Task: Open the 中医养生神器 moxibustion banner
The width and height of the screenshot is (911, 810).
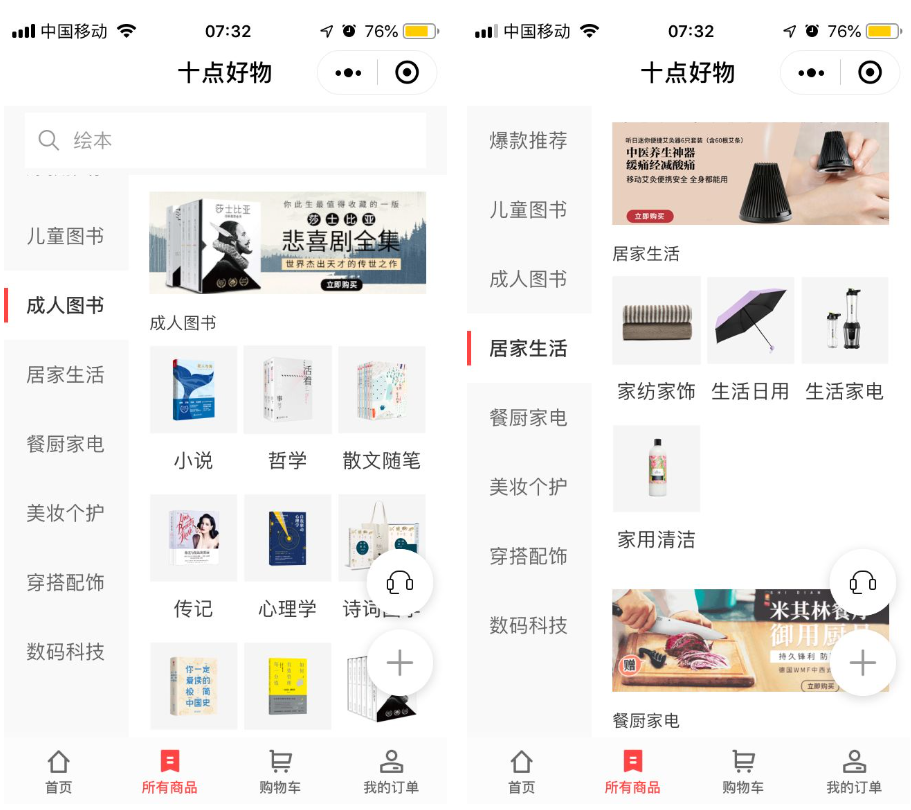Action: pos(750,173)
